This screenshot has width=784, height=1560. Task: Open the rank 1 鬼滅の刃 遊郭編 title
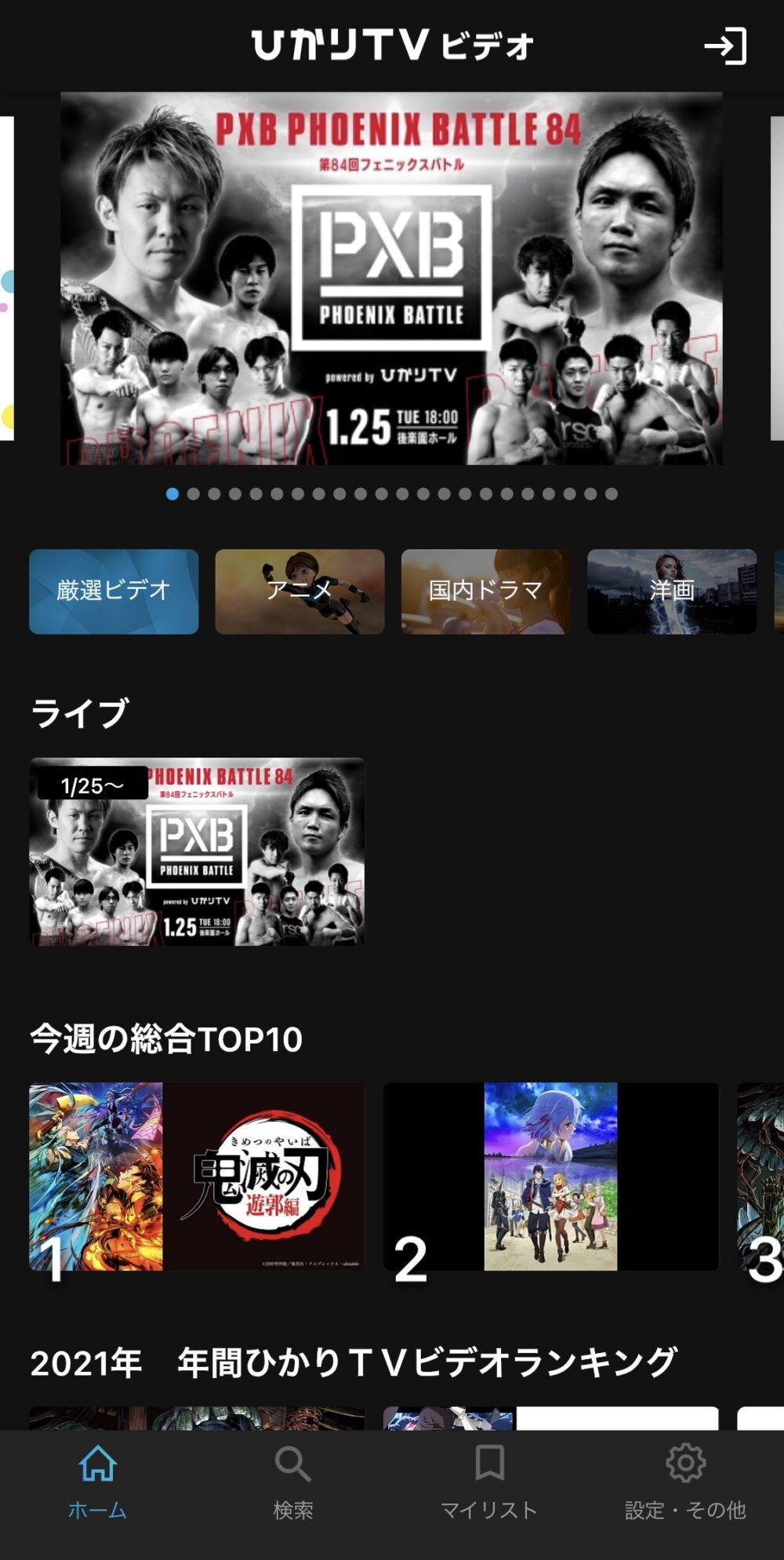click(197, 1176)
